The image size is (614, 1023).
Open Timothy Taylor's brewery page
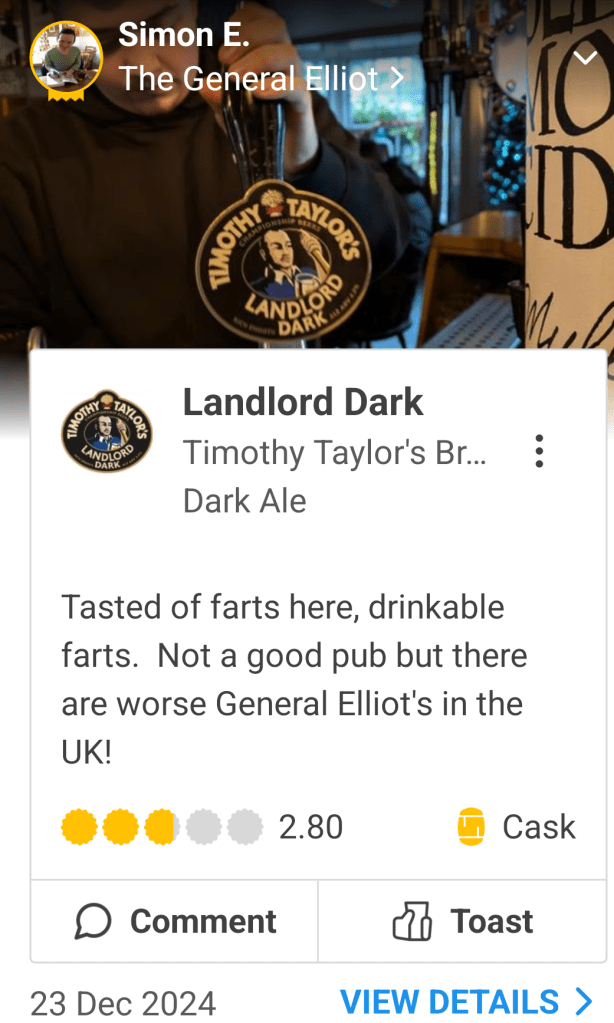pyautogui.click(x=334, y=453)
